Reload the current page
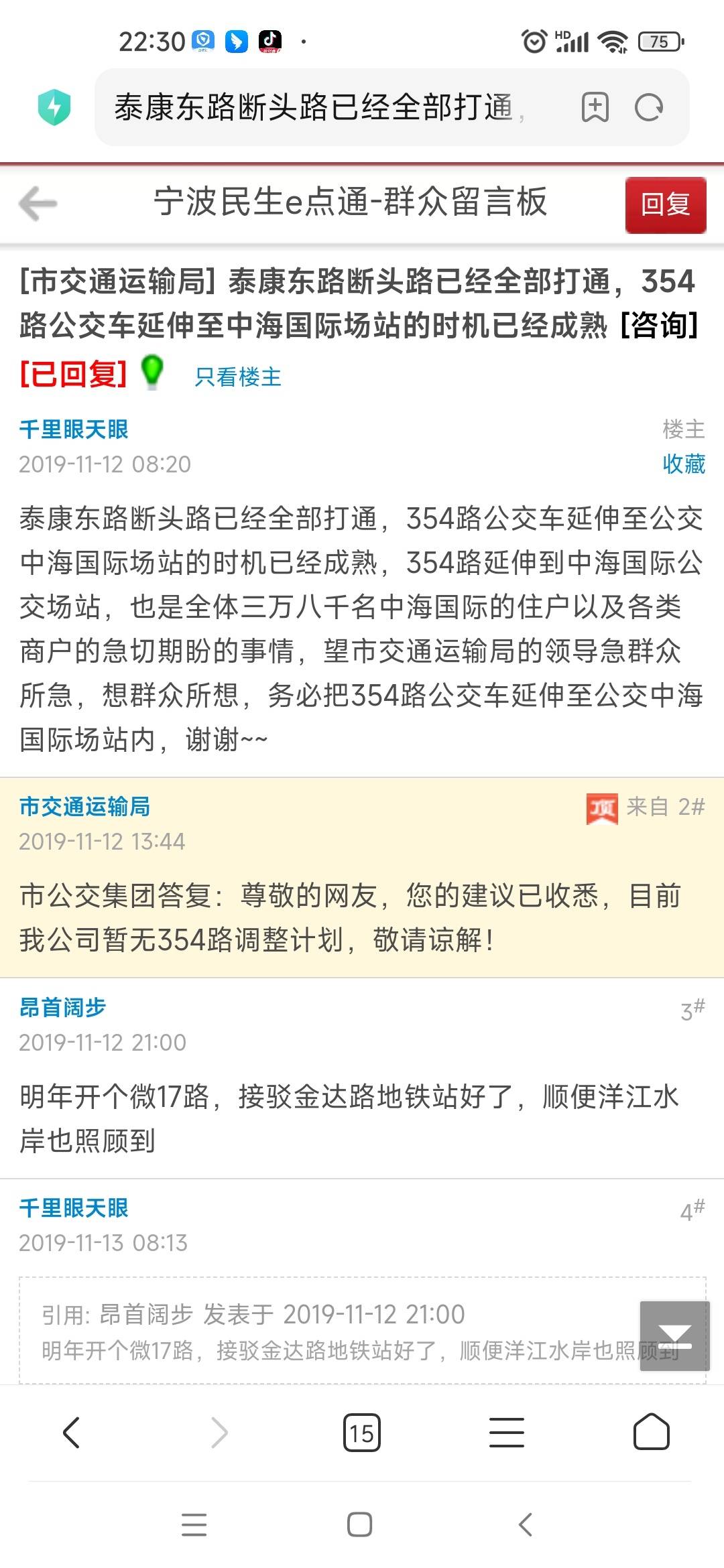Screen dimensions: 724x1568 (x=648, y=107)
